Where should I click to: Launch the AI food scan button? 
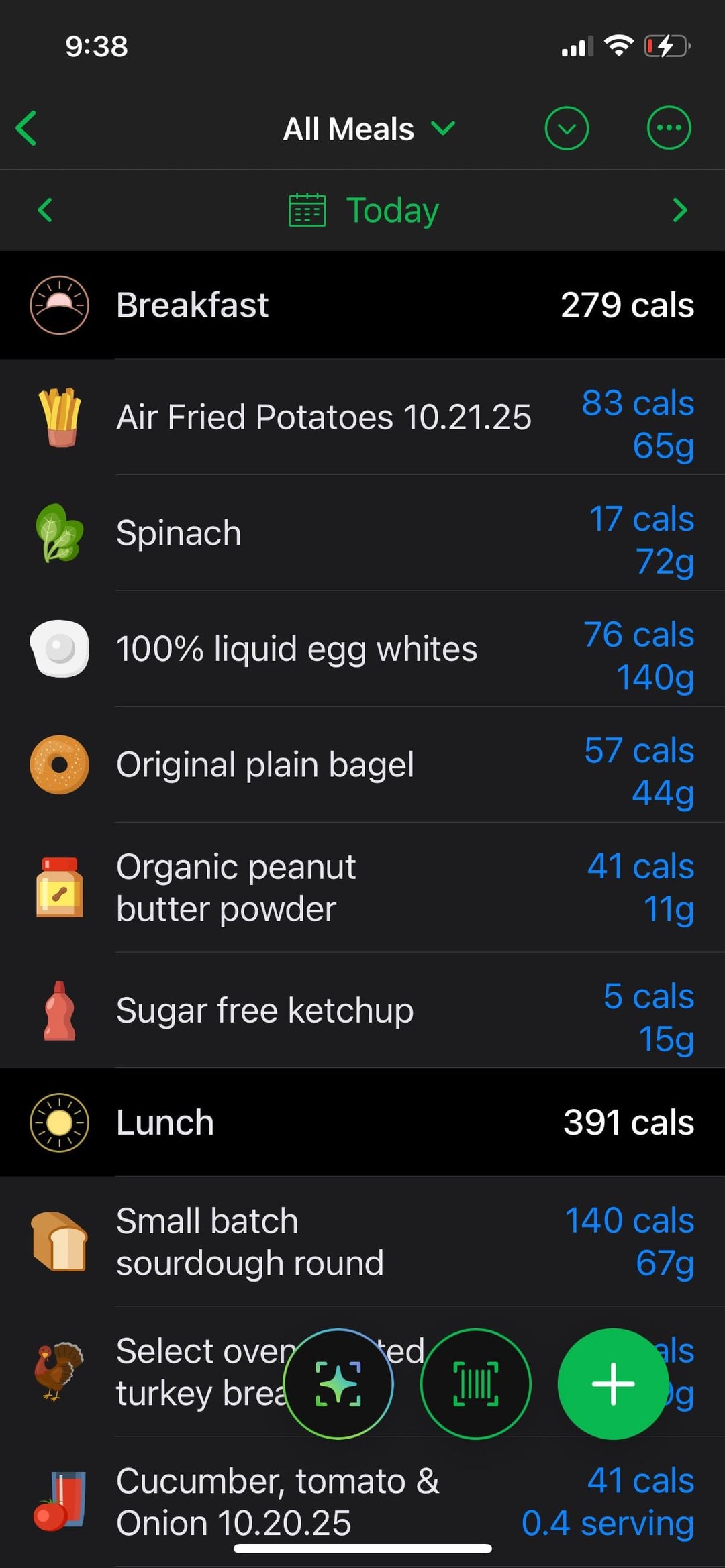coord(338,1383)
